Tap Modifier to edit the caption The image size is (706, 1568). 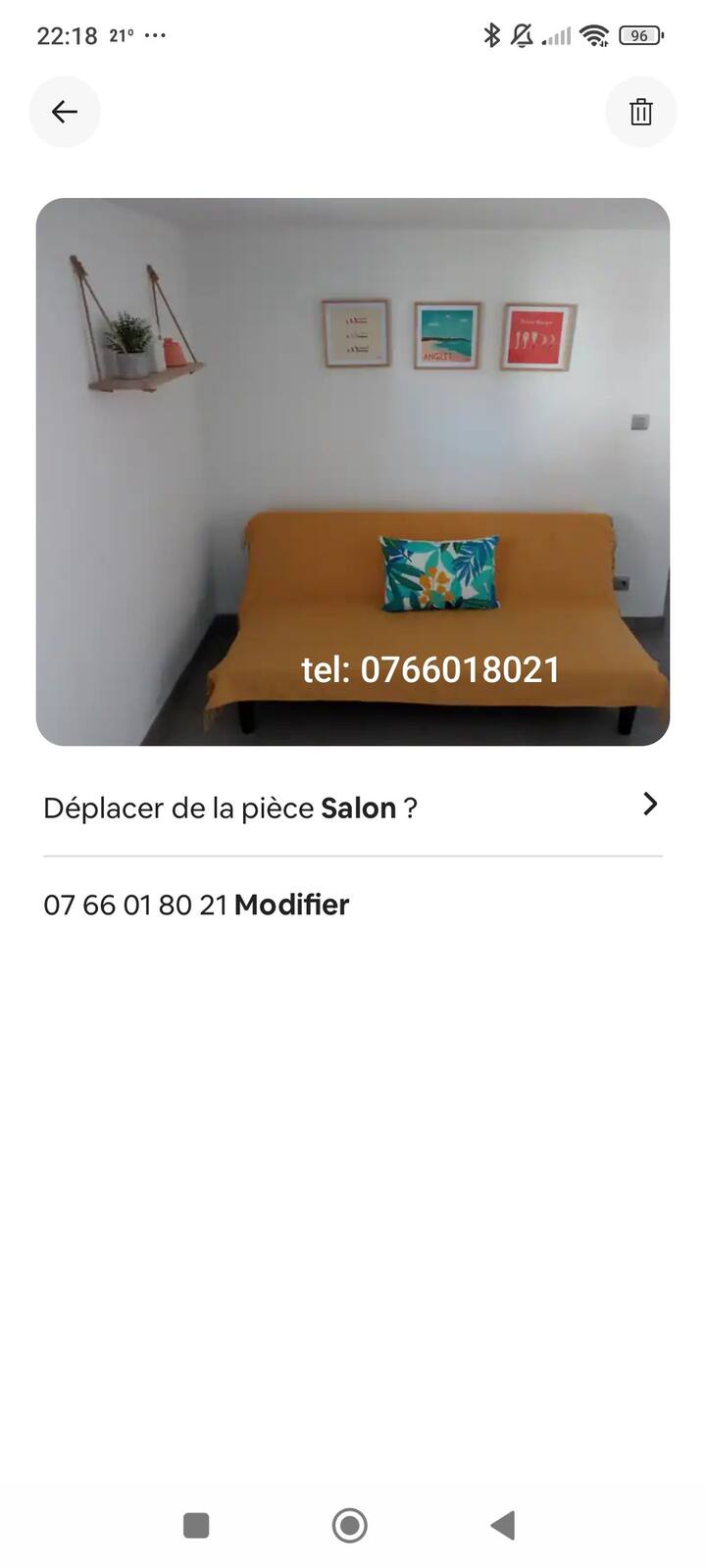tap(291, 905)
